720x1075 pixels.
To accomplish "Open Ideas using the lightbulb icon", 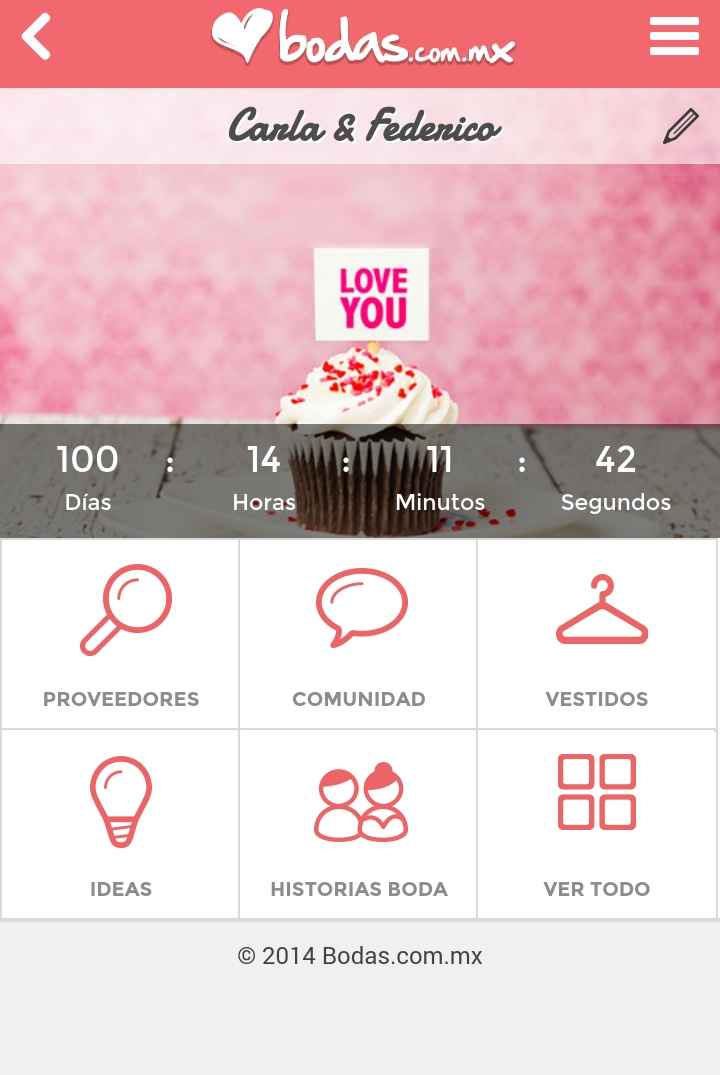I will click(119, 795).
